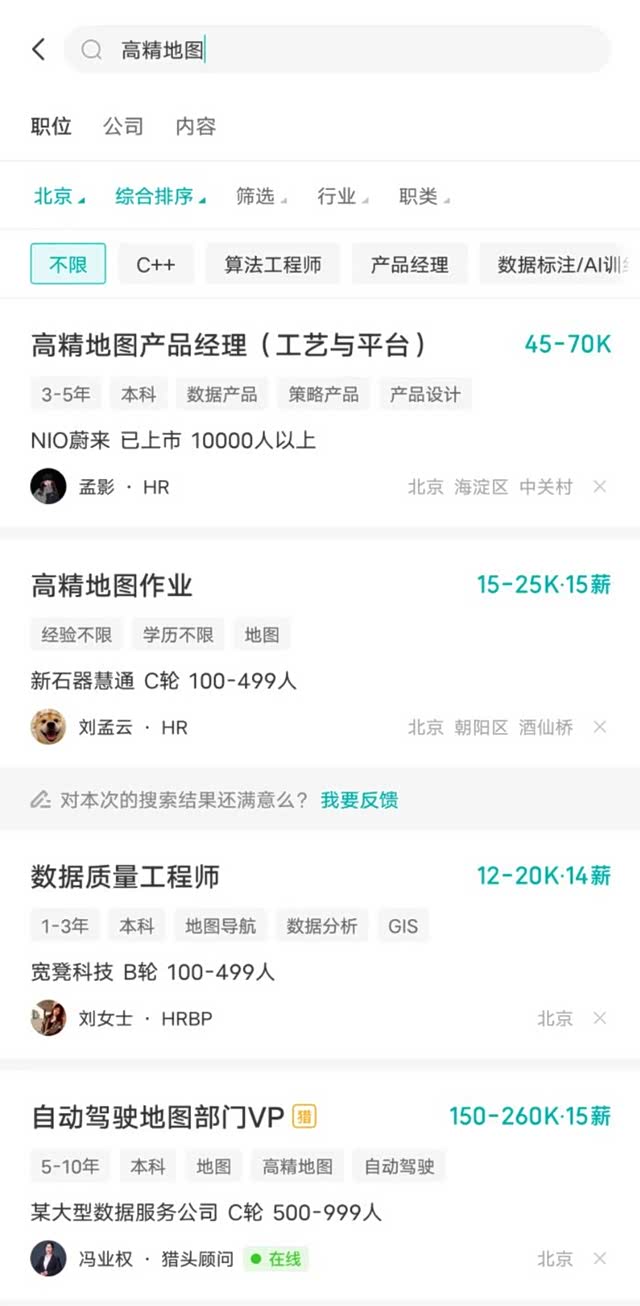Open the 职类 job category dropdown
The width and height of the screenshot is (640, 1306).
pos(423,197)
